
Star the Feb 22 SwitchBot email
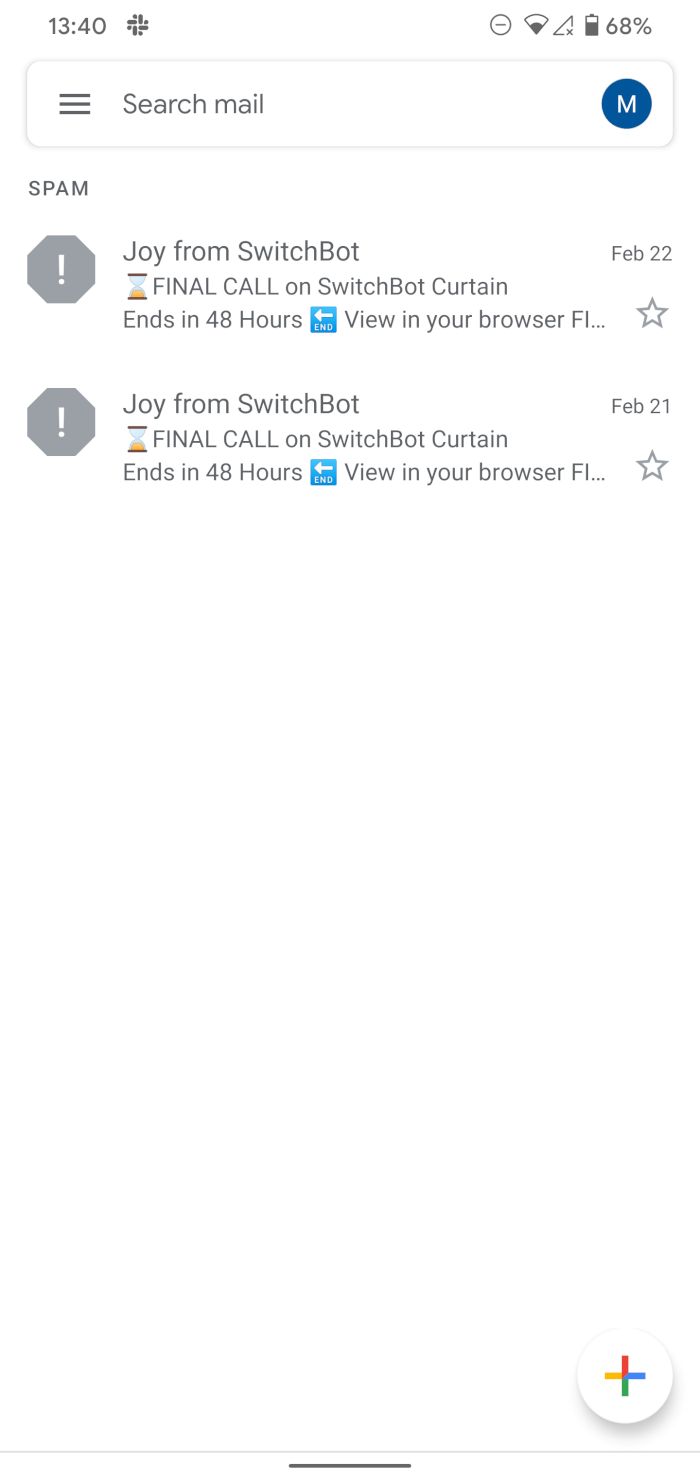(x=652, y=314)
